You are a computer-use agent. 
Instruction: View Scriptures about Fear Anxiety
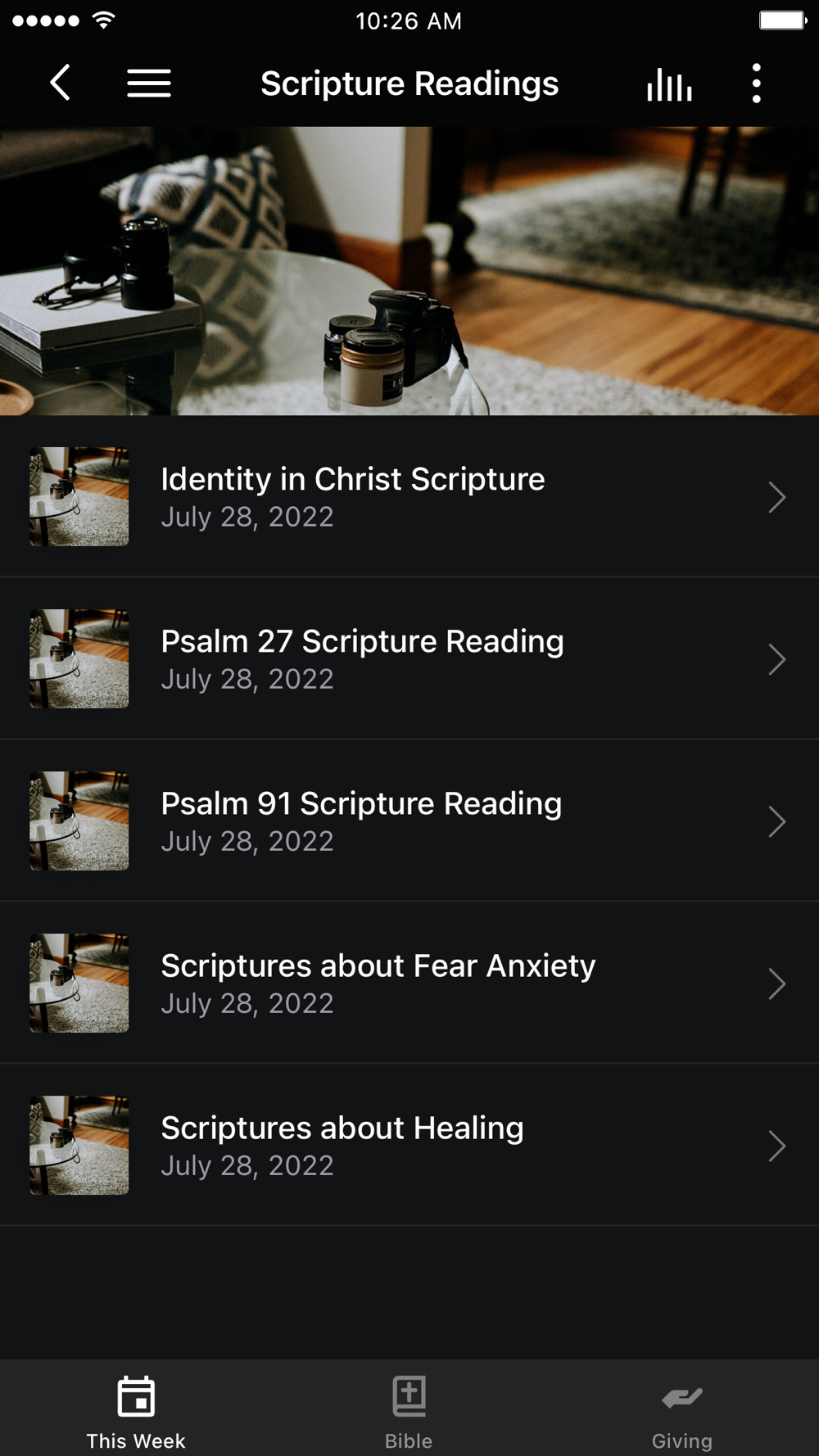(409, 983)
